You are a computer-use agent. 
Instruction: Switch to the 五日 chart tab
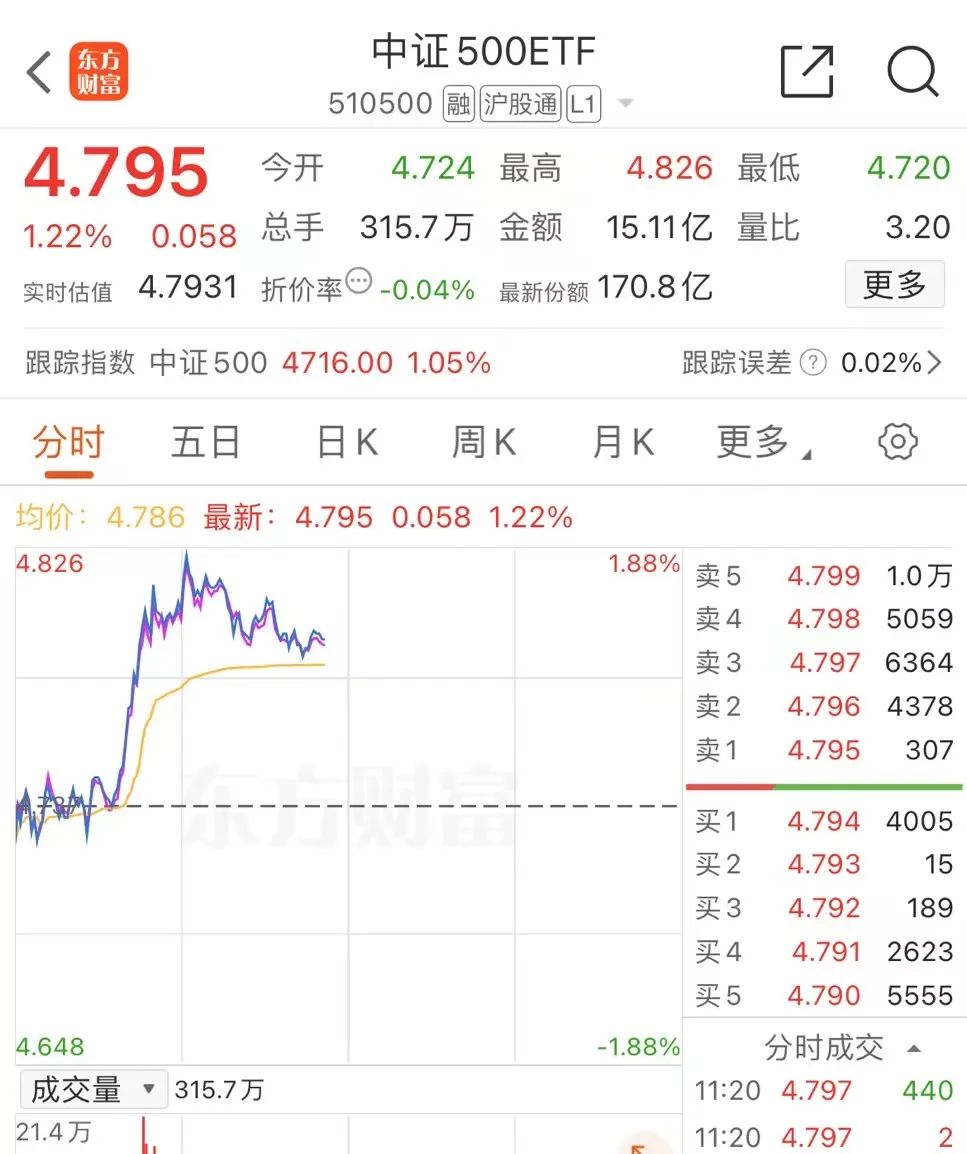206,442
